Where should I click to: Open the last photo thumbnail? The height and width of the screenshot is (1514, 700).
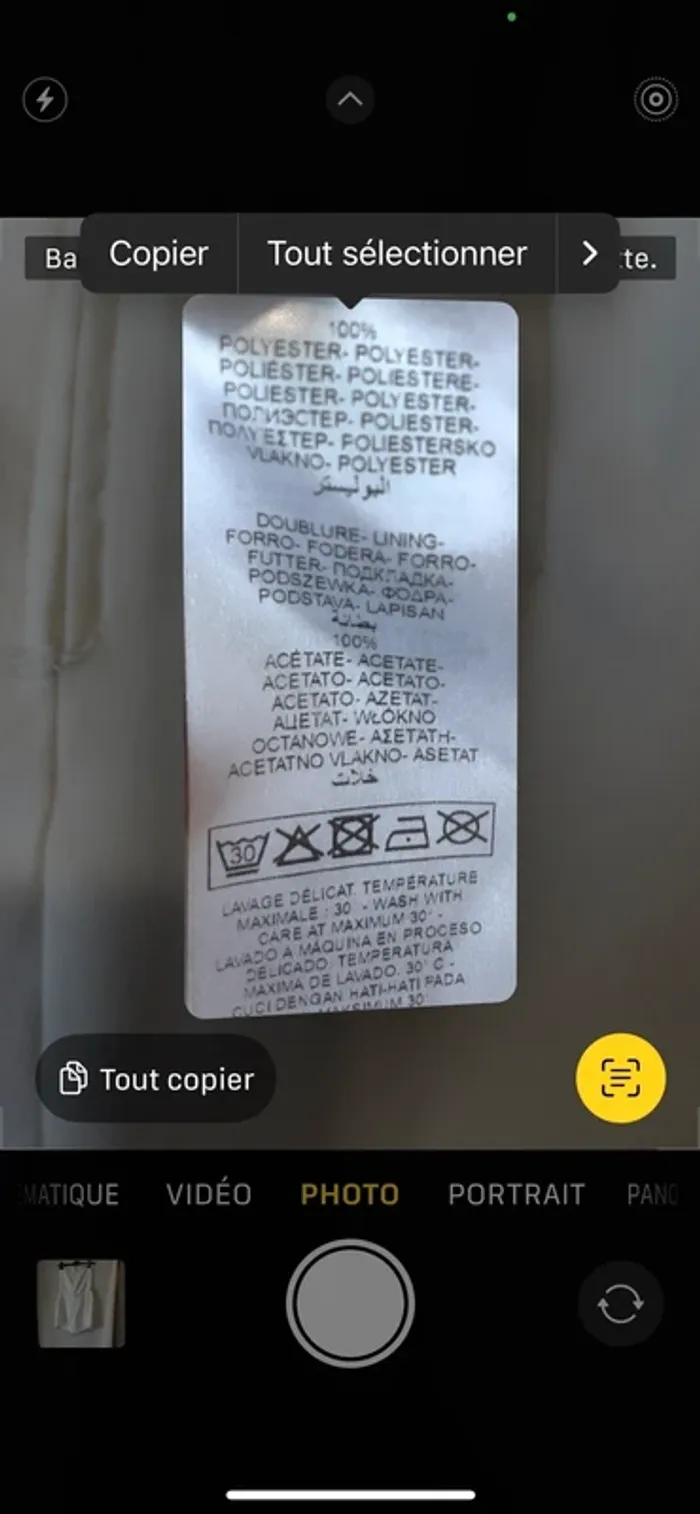coord(81,1303)
